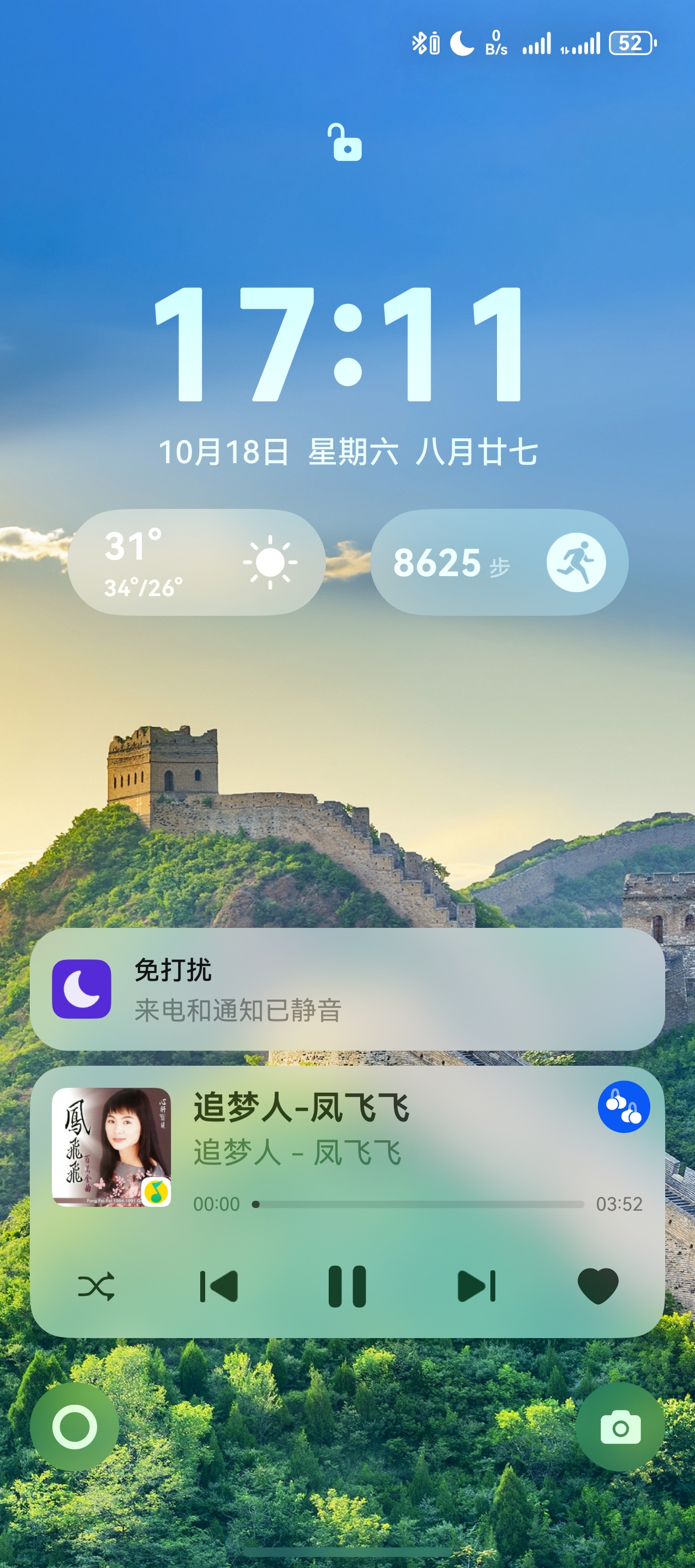The width and height of the screenshot is (695, 1568).
Task: Open the 8625 步 step counter widget
Action: 499,562
